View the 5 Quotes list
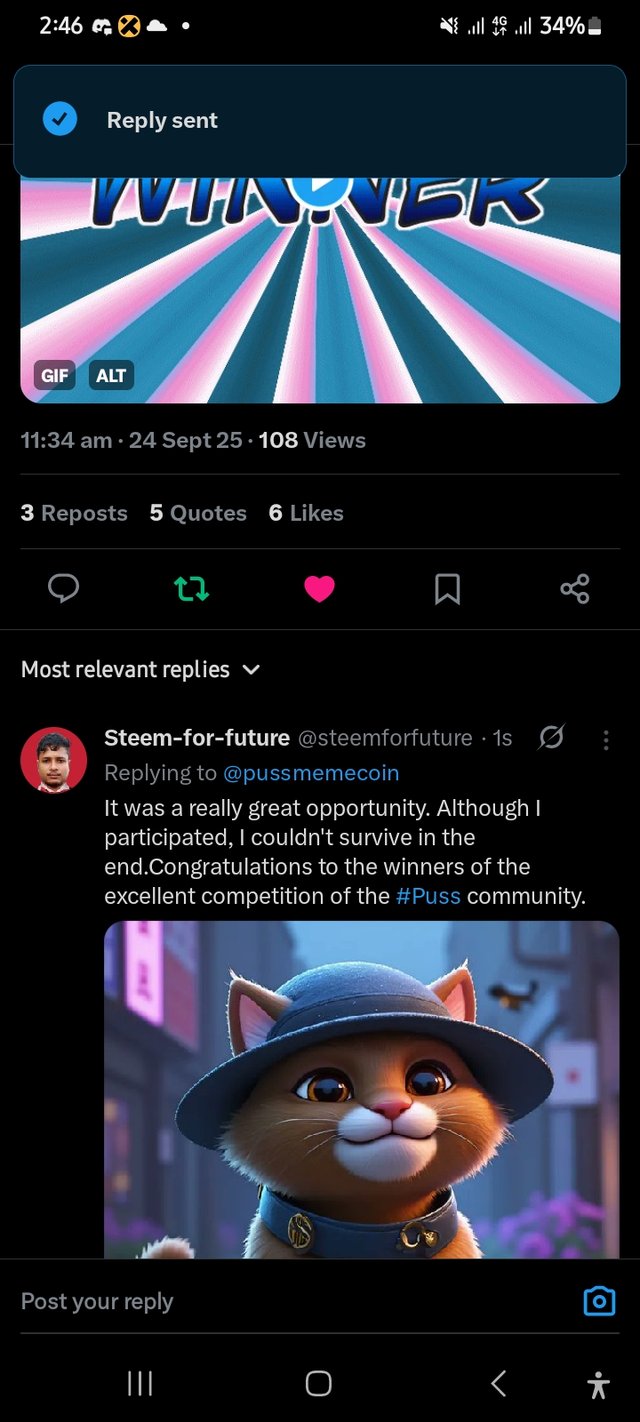The height and width of the screenshot is (1422, 640). tap(198, 513)
